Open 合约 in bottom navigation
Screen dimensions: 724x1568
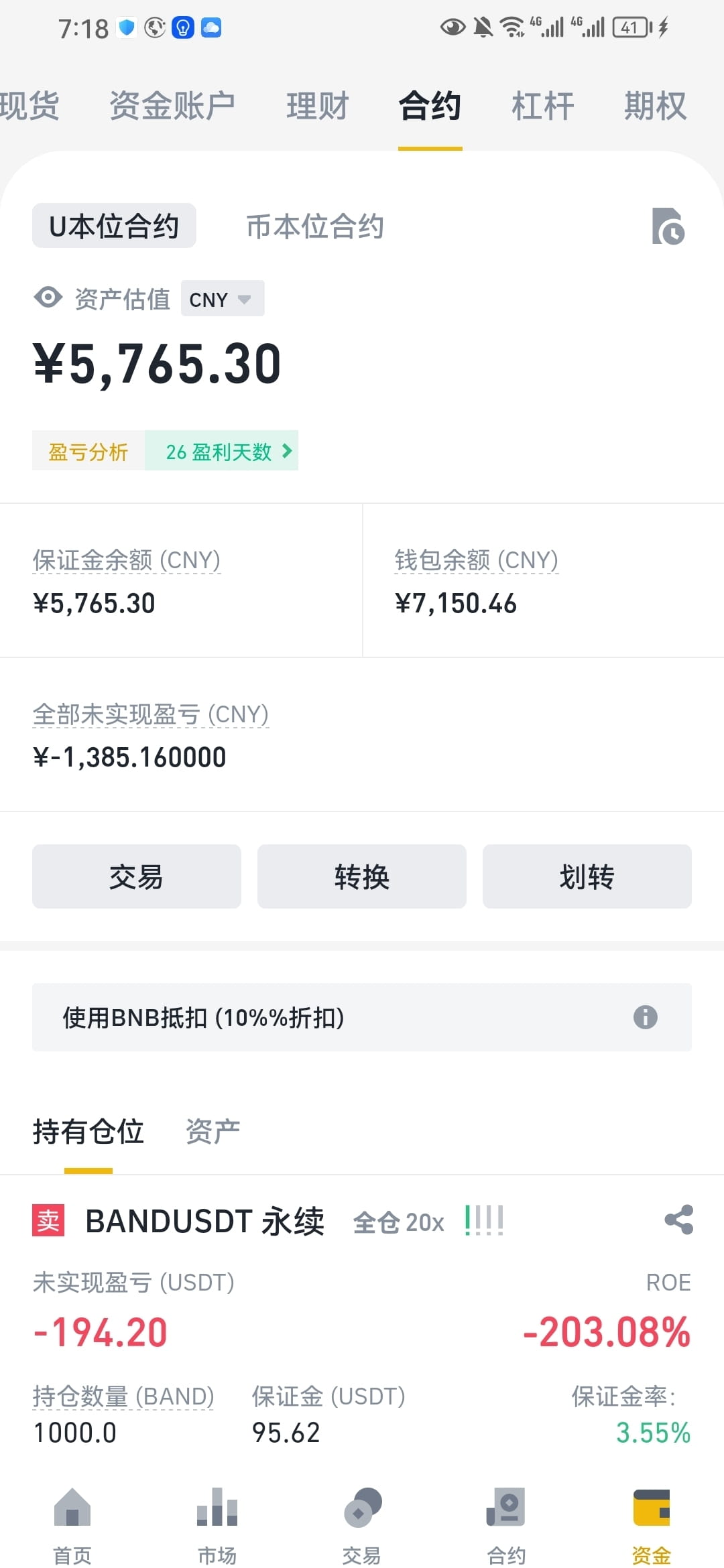point(507,1522)
